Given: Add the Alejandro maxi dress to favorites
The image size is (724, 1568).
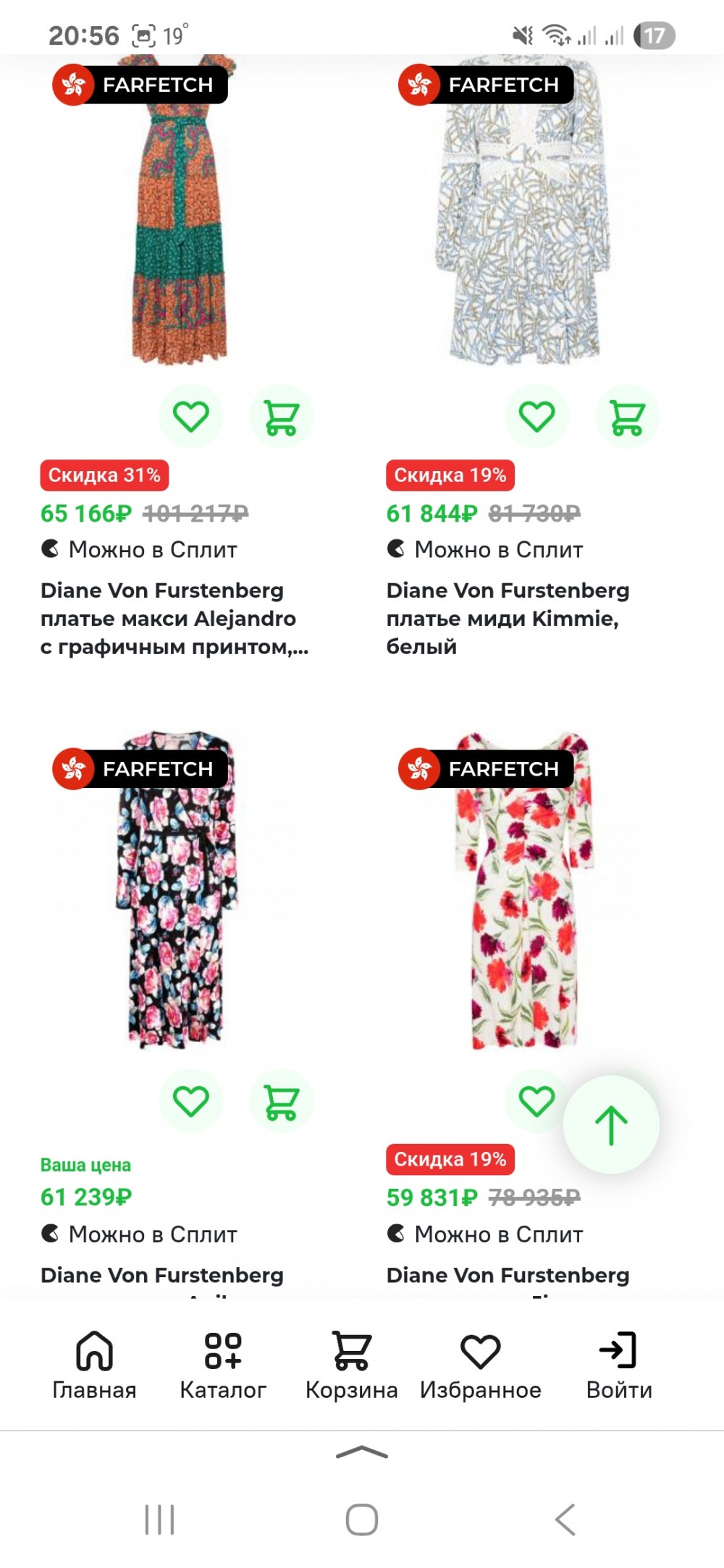Looking at the screenshot, I should 190,416.
